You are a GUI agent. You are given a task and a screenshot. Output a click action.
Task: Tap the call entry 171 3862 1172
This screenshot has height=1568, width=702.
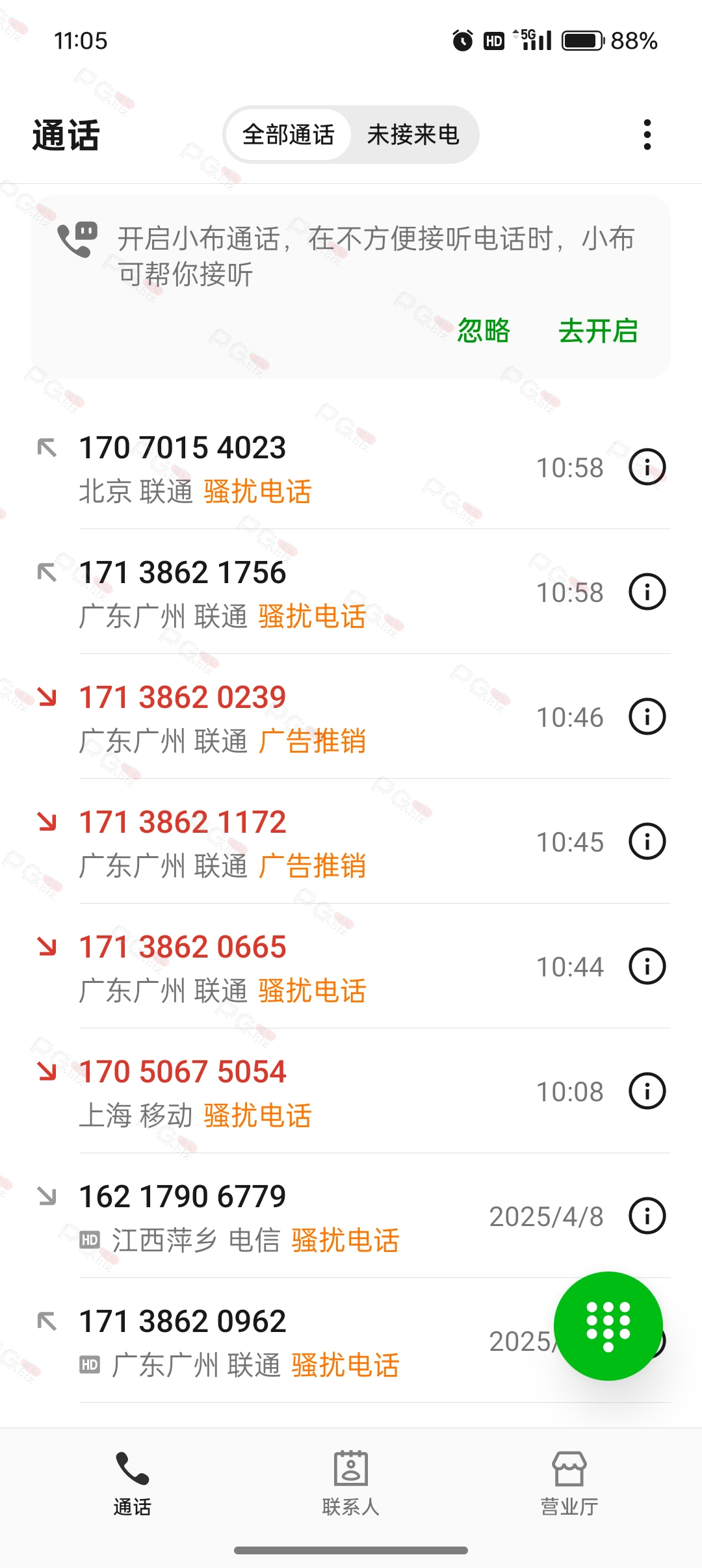(x=351, y=841)
